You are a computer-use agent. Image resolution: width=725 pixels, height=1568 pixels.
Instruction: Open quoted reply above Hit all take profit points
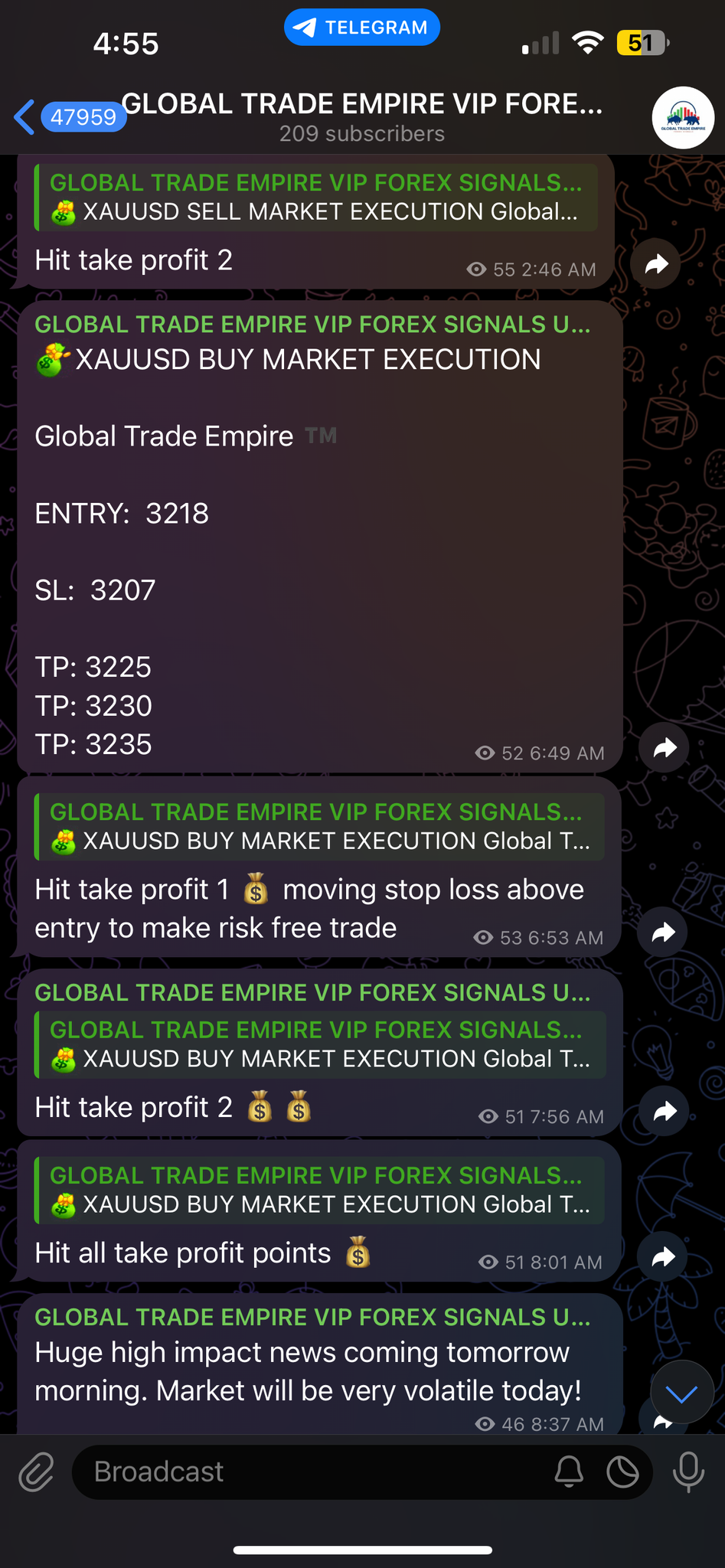pyautogui.click(x=318, y=1191)
